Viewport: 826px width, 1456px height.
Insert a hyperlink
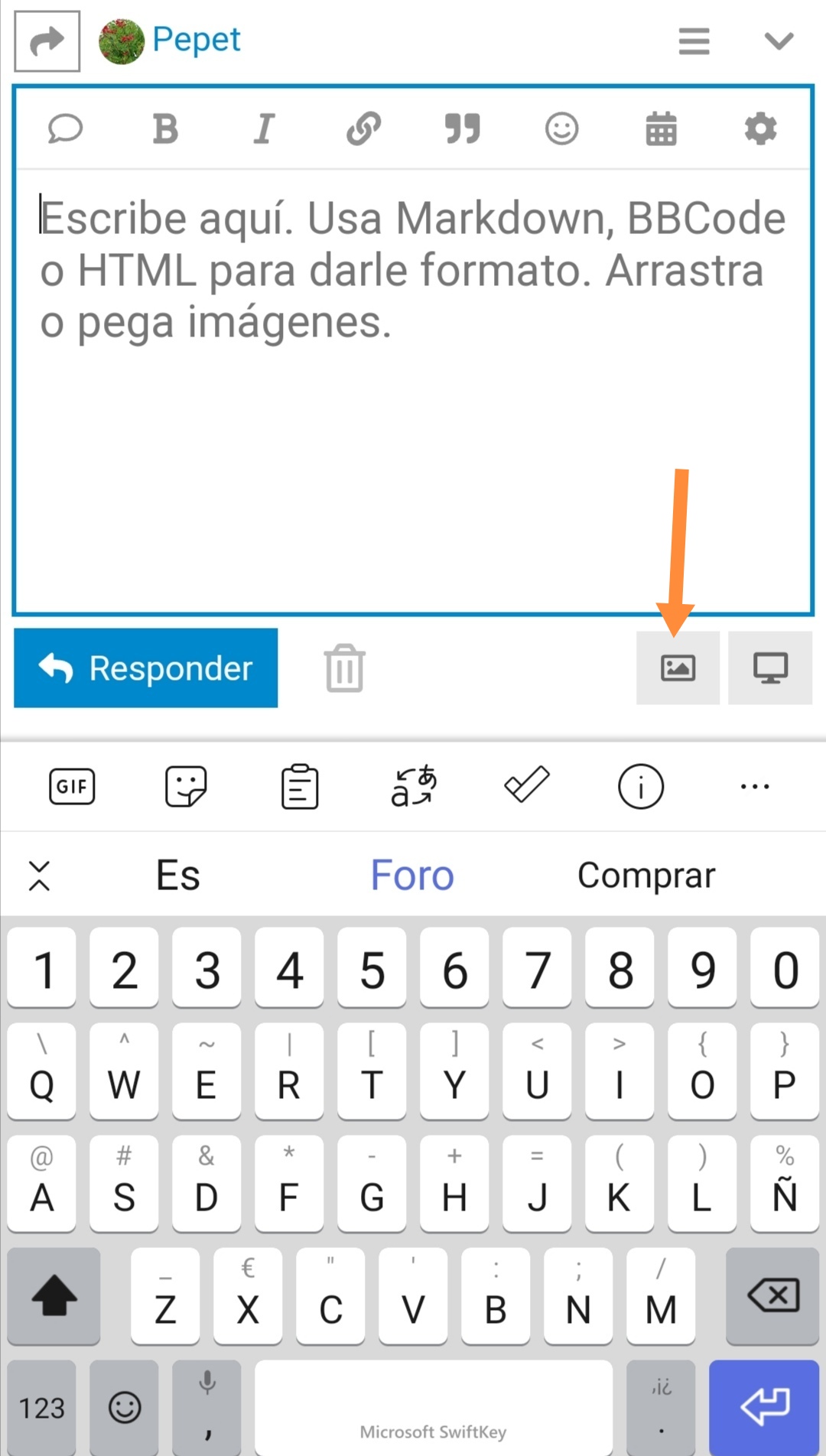coord(363,128)
